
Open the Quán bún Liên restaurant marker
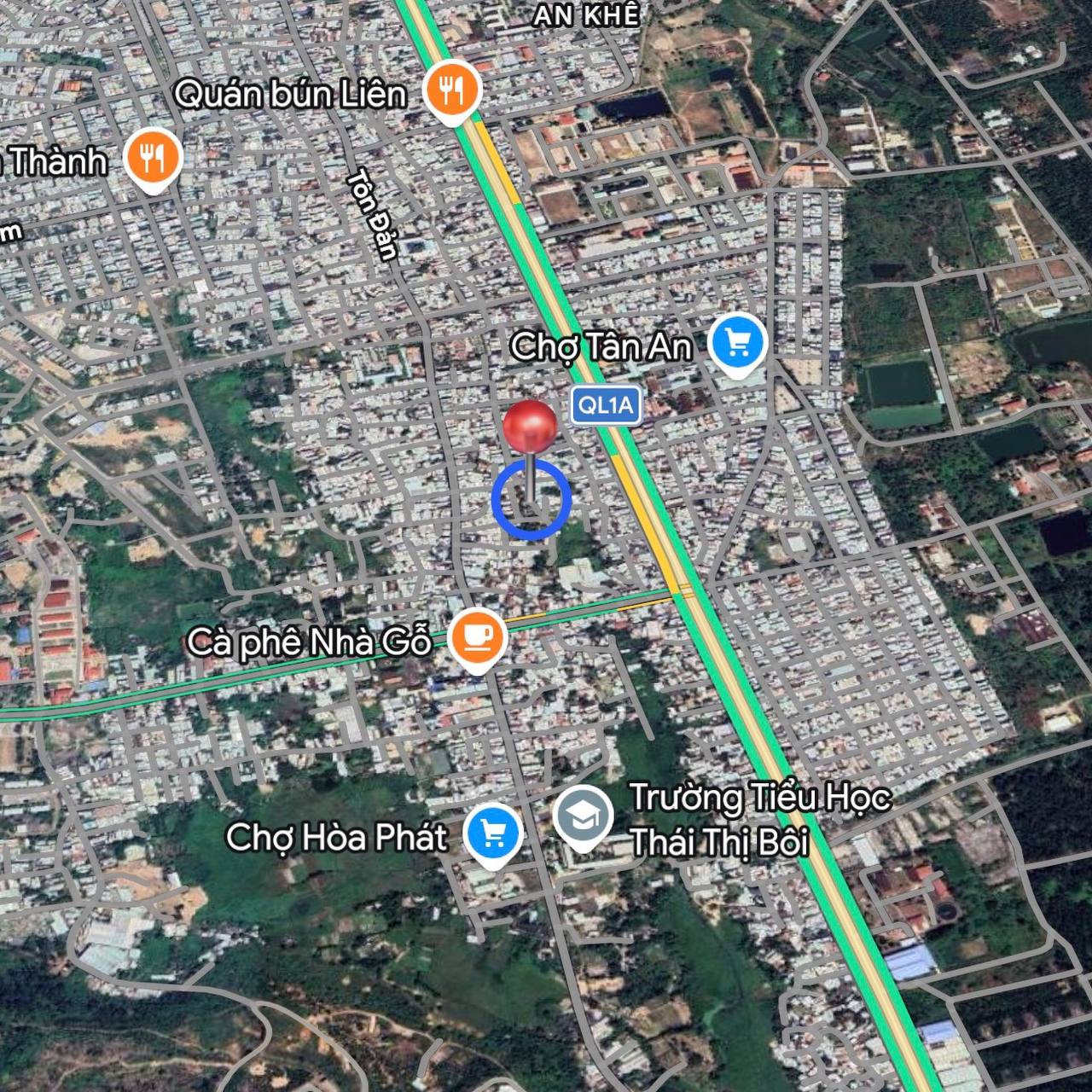(x=453, y=89)
